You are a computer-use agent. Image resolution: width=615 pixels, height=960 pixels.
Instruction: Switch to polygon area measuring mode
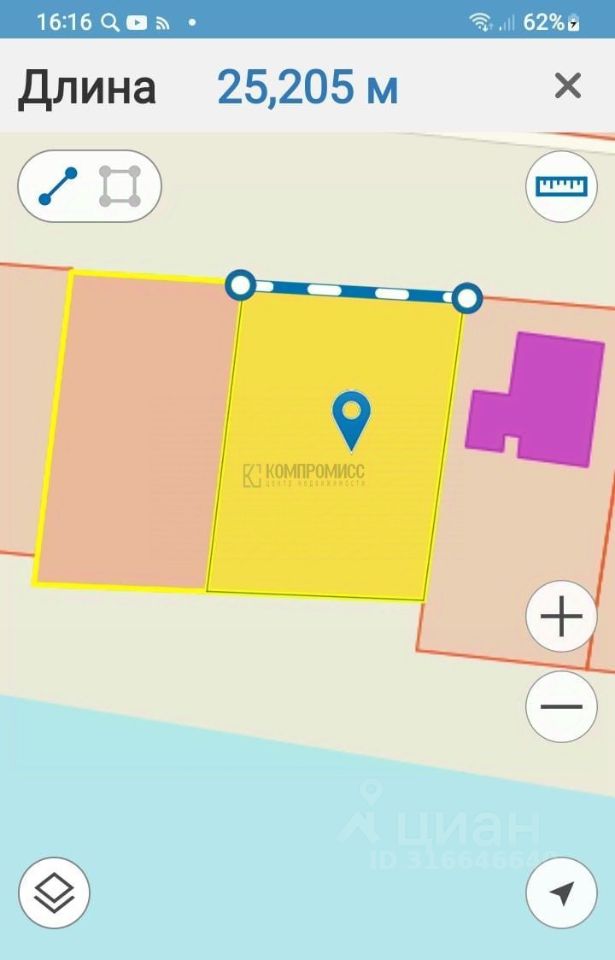120,186
